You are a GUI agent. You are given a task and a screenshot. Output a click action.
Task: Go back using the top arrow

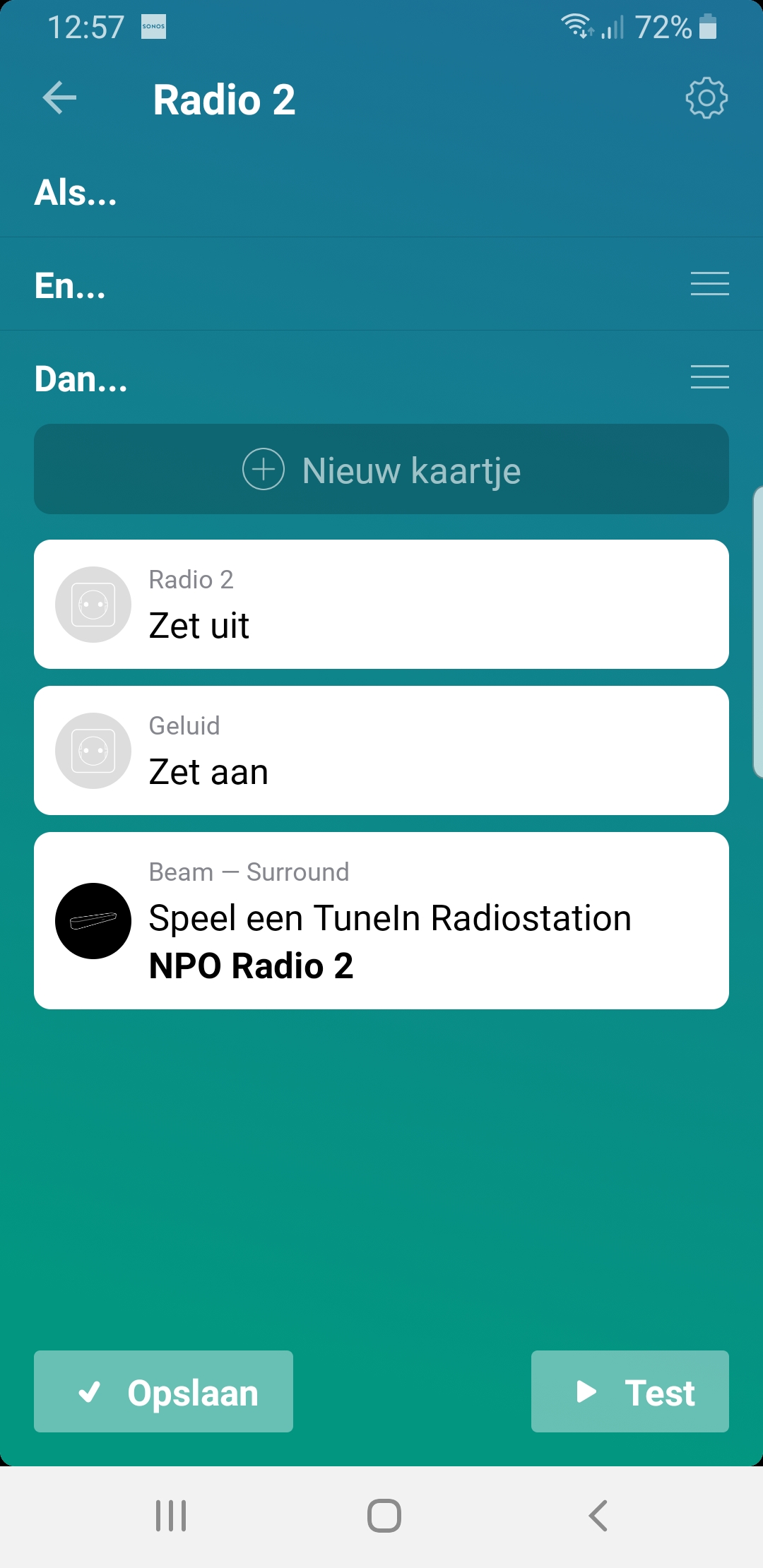pyautogui.click(x=59, y=97)
